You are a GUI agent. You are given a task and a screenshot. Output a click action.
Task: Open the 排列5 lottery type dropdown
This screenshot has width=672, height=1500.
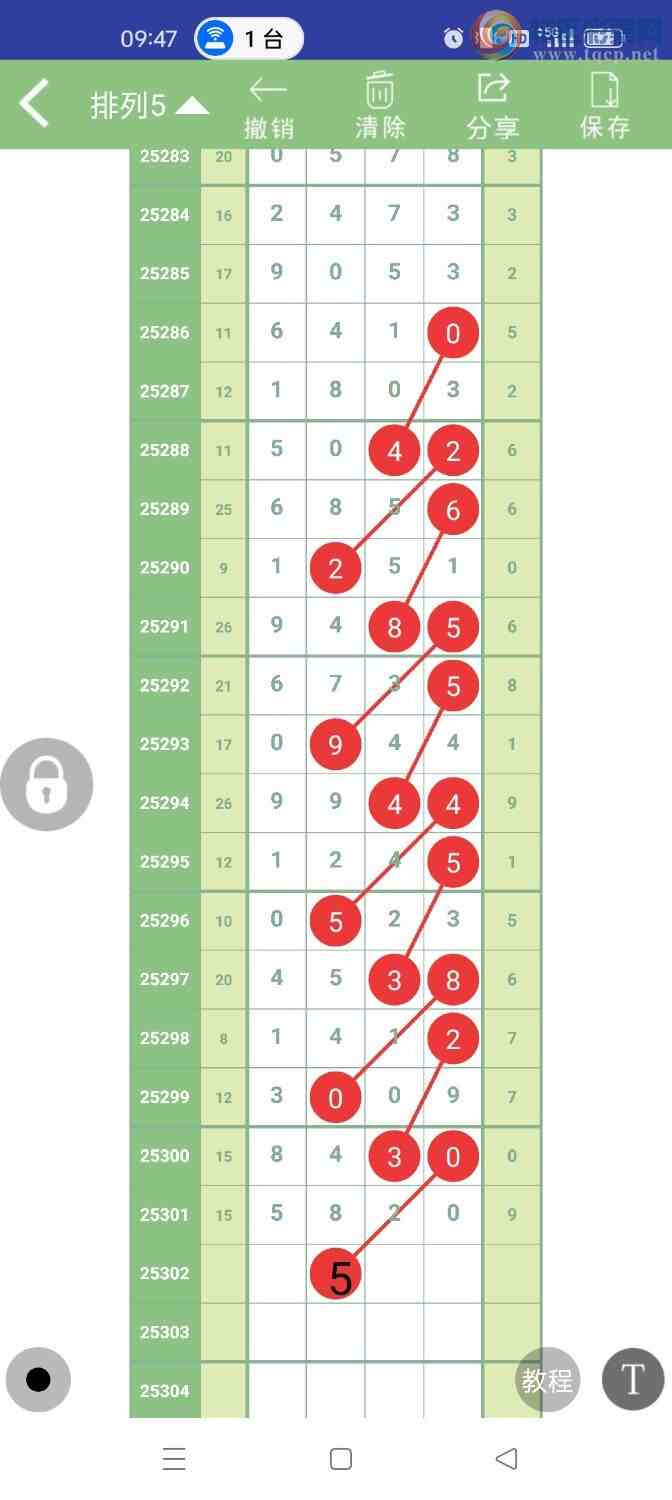tap(149, 105)
